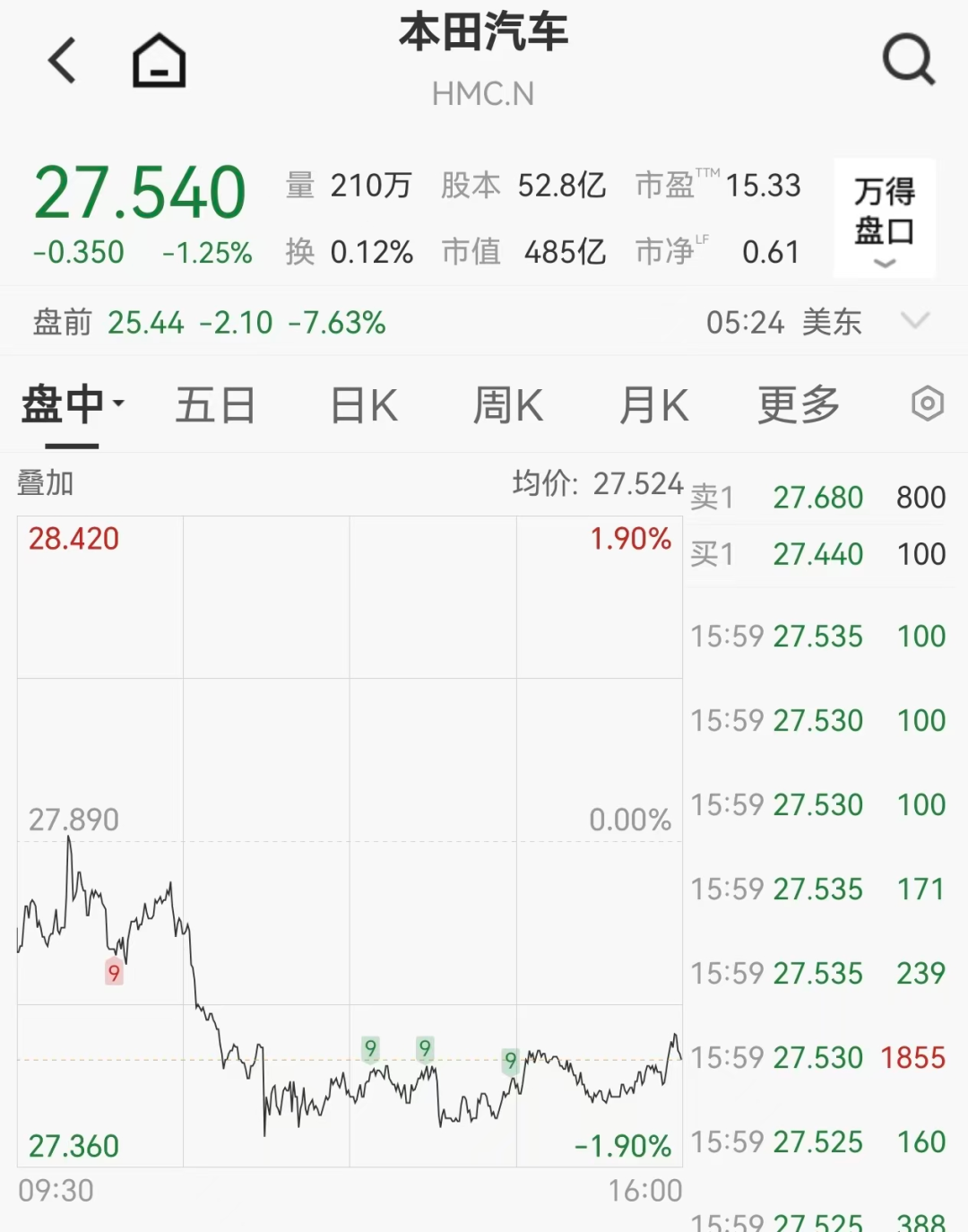968x1232 pixels.
Task: Open the 更多 chart options
Action: pos(799,405)
